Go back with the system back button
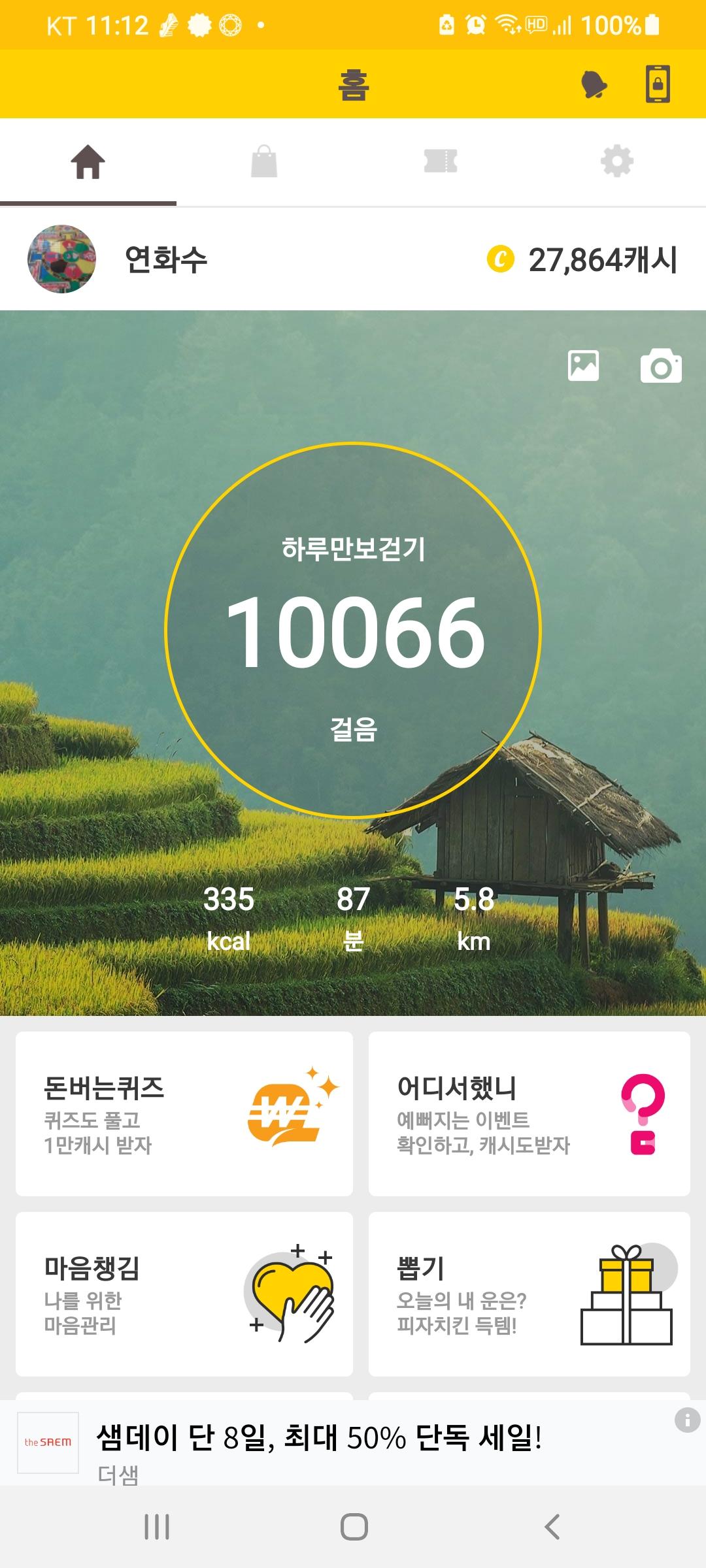 tap(552, 1527)
